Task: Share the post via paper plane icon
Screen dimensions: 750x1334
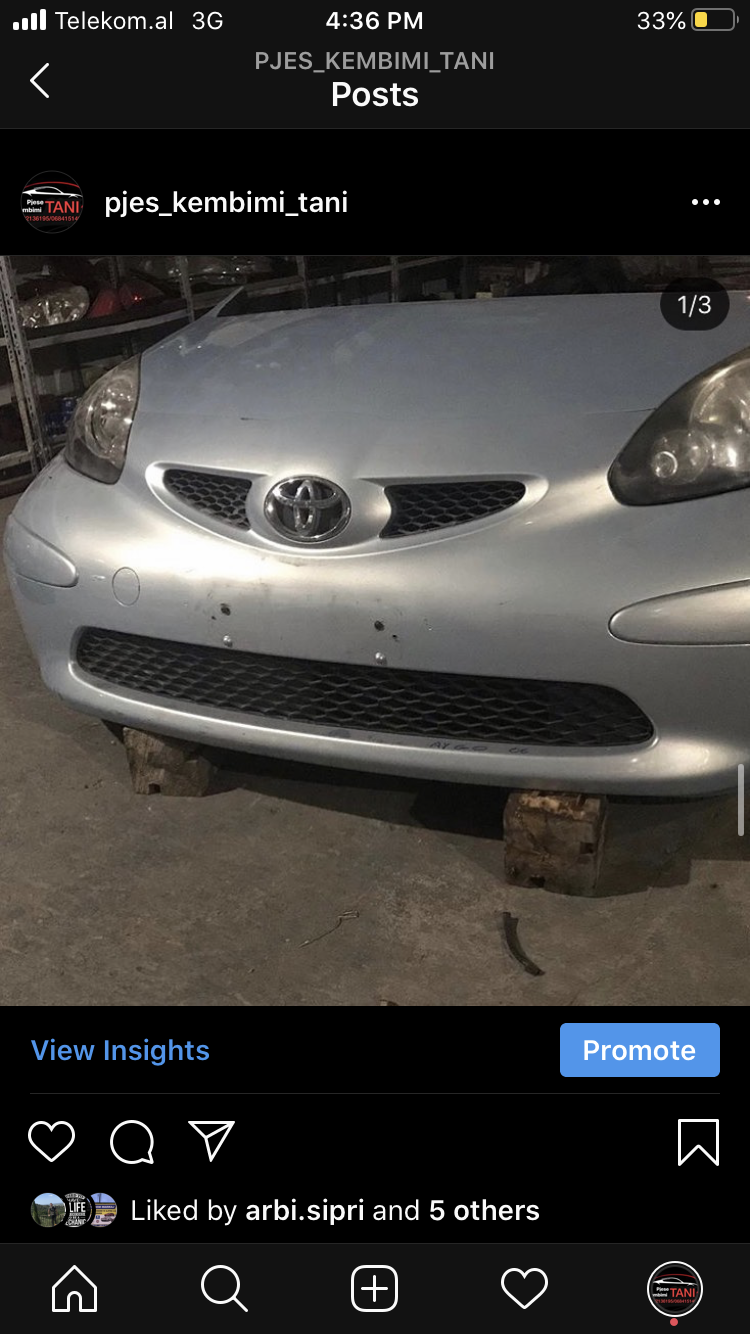Action: [211, 1141]
